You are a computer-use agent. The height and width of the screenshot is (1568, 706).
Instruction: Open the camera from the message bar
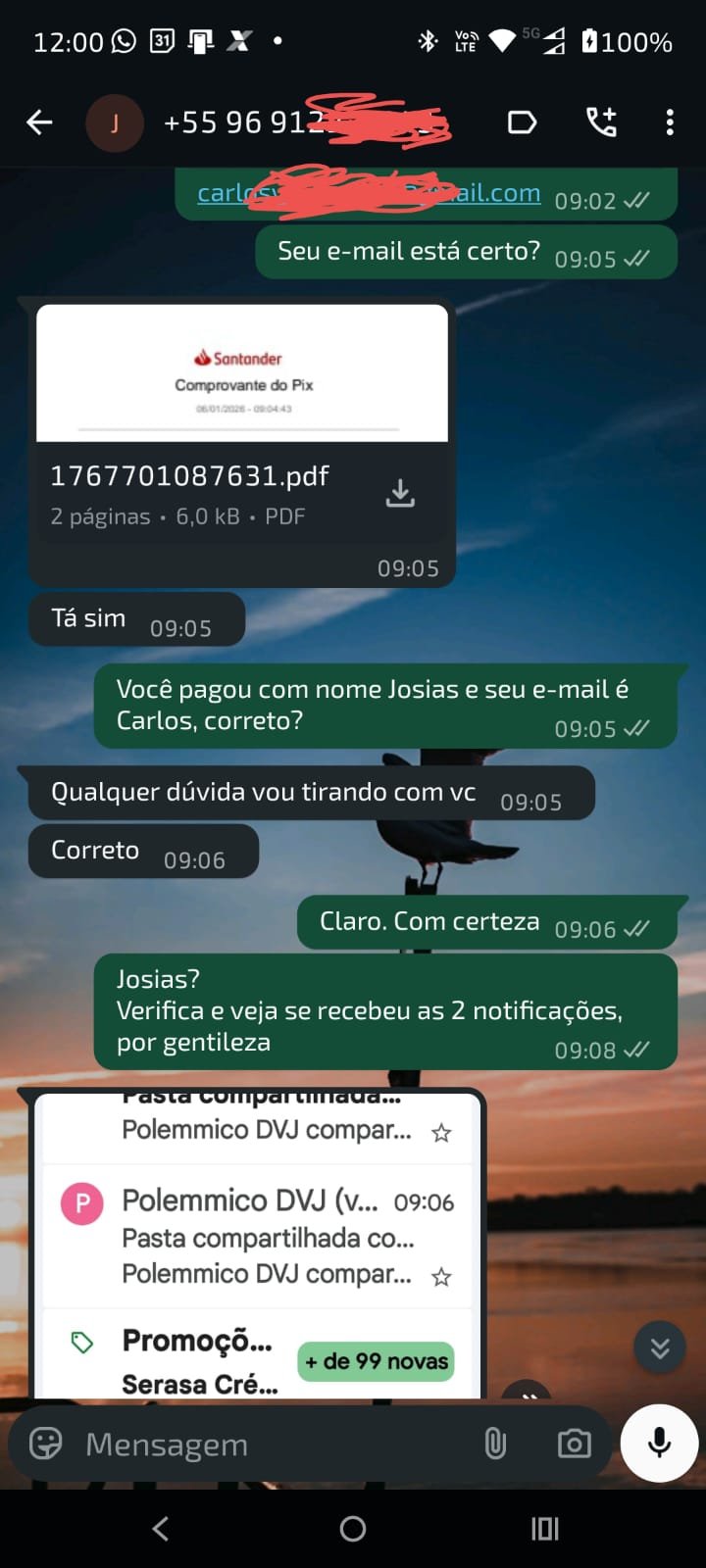point(574,1443)
